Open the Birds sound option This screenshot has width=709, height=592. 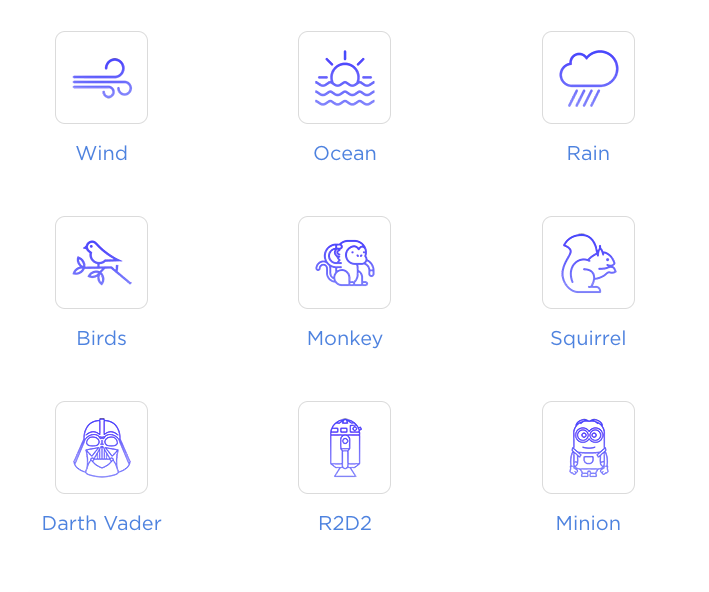point(101,263)
